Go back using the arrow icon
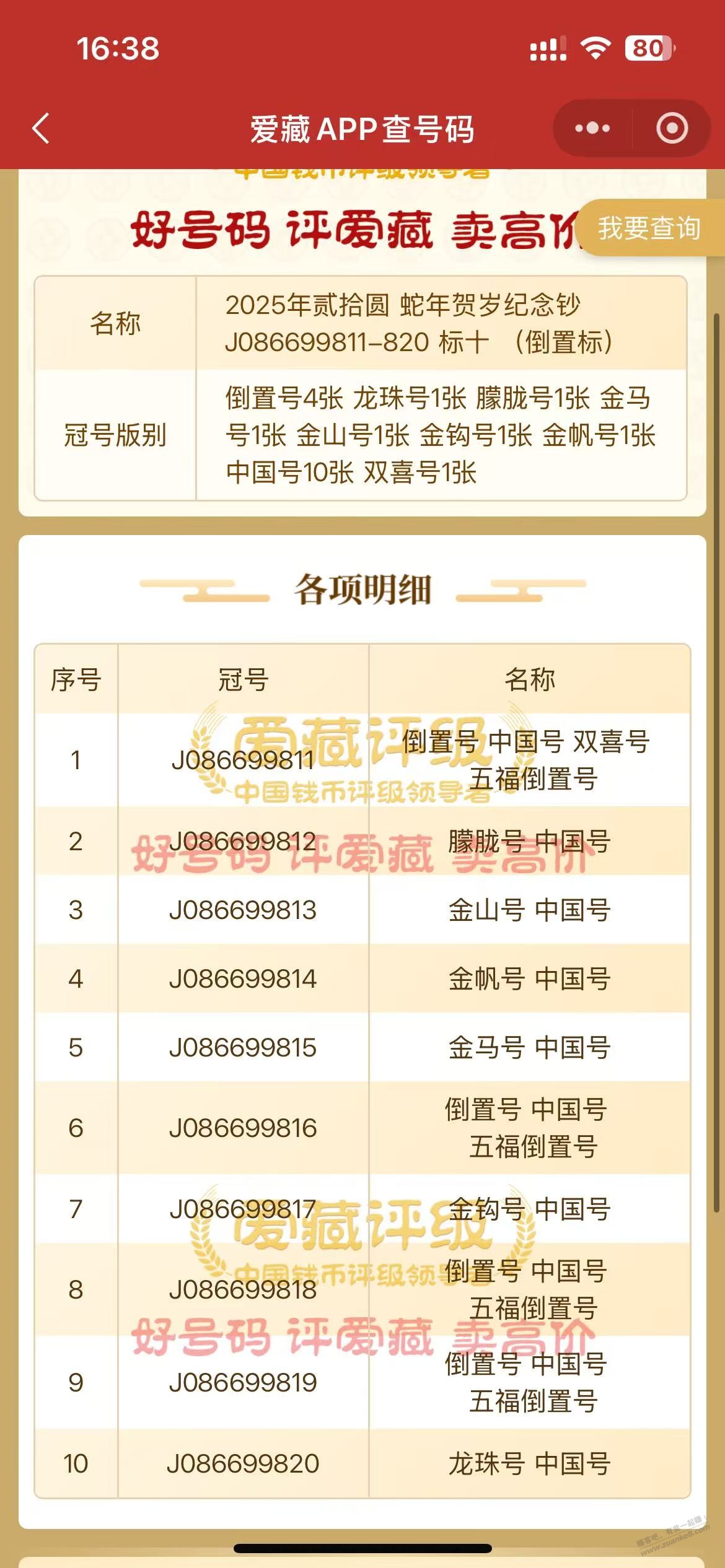The height and width of the screenshot is (1568, 725). click(41, 129)
